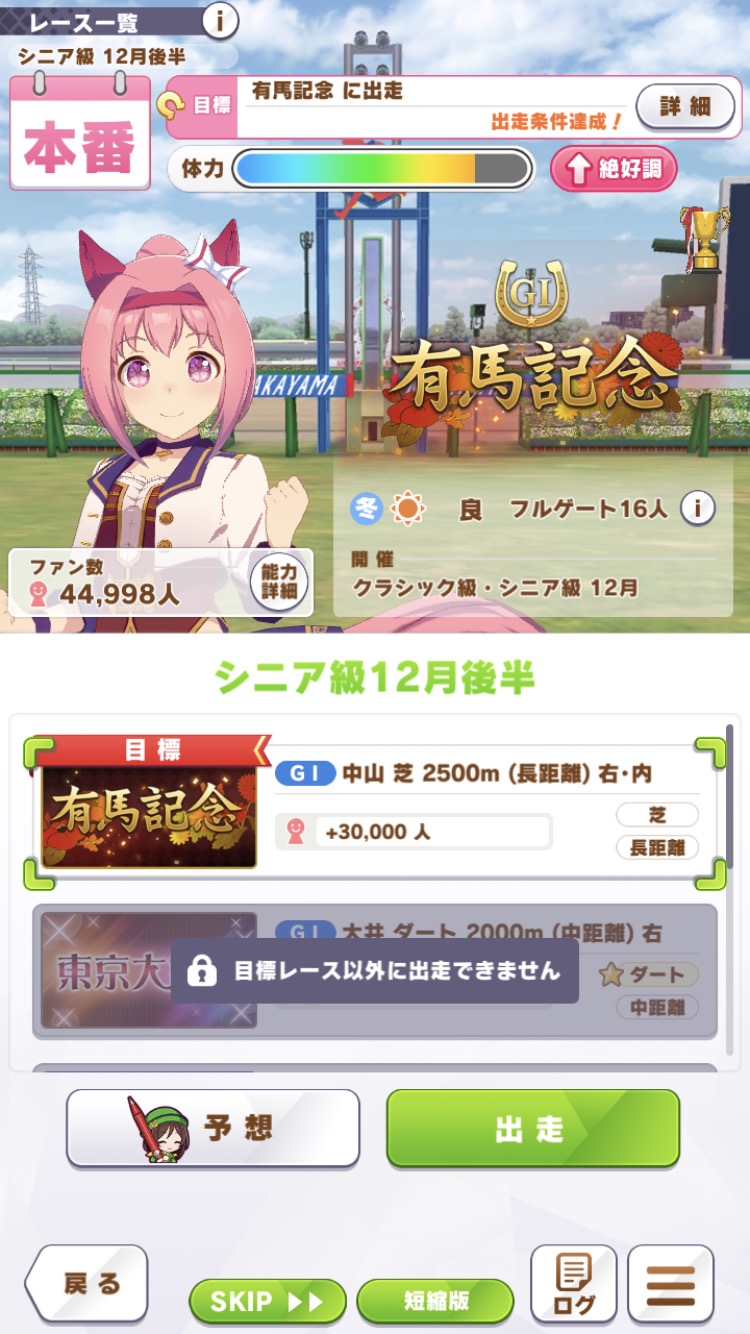Tap the locked 東京大賞典 race card

(x=374, y=971)
